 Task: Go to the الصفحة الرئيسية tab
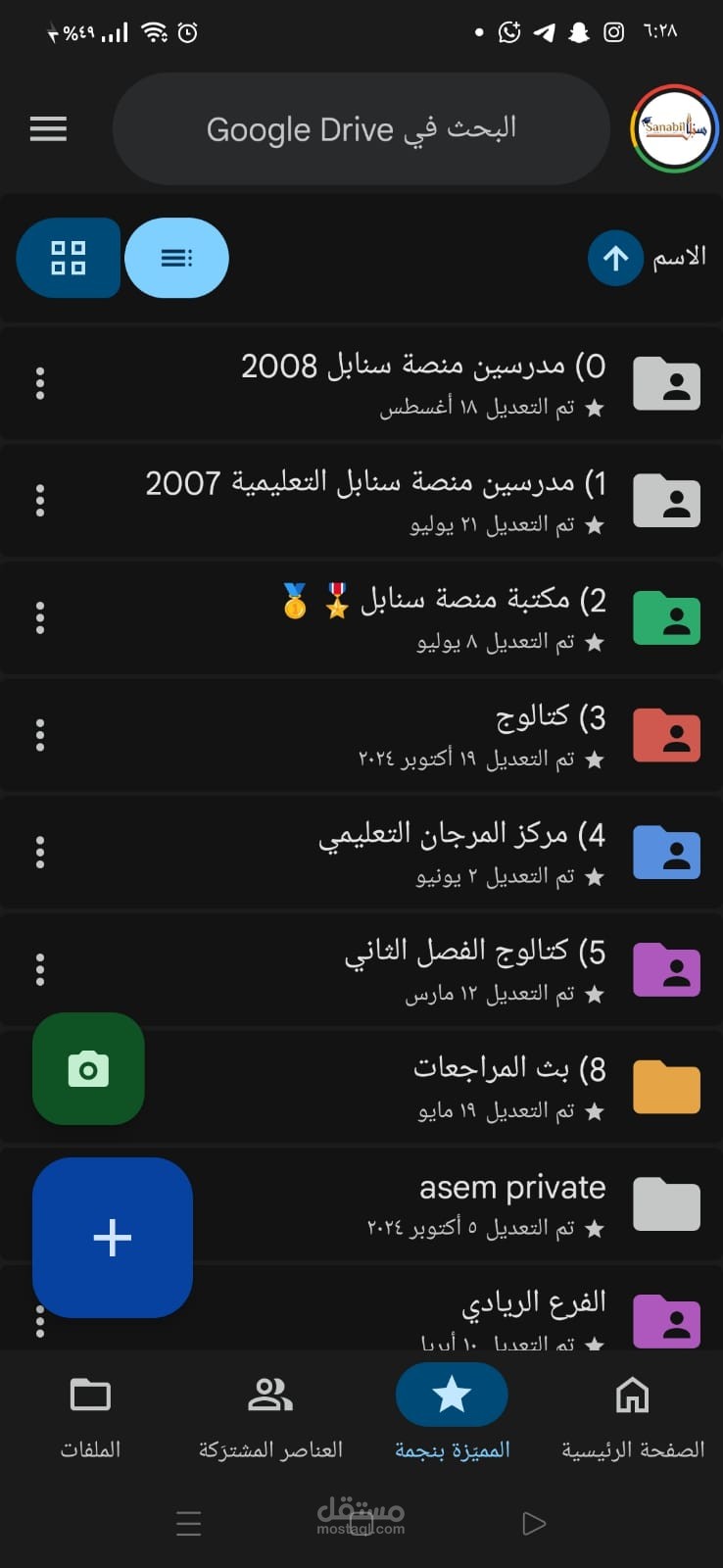632,1416
